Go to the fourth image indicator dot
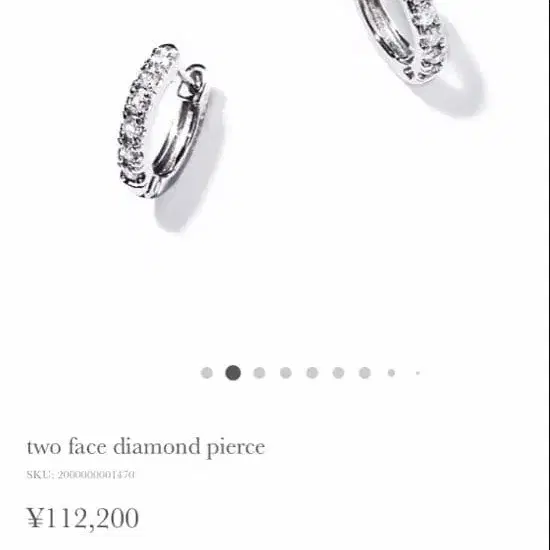The height and width of the screenshot is (550, 550). point(286,373)
